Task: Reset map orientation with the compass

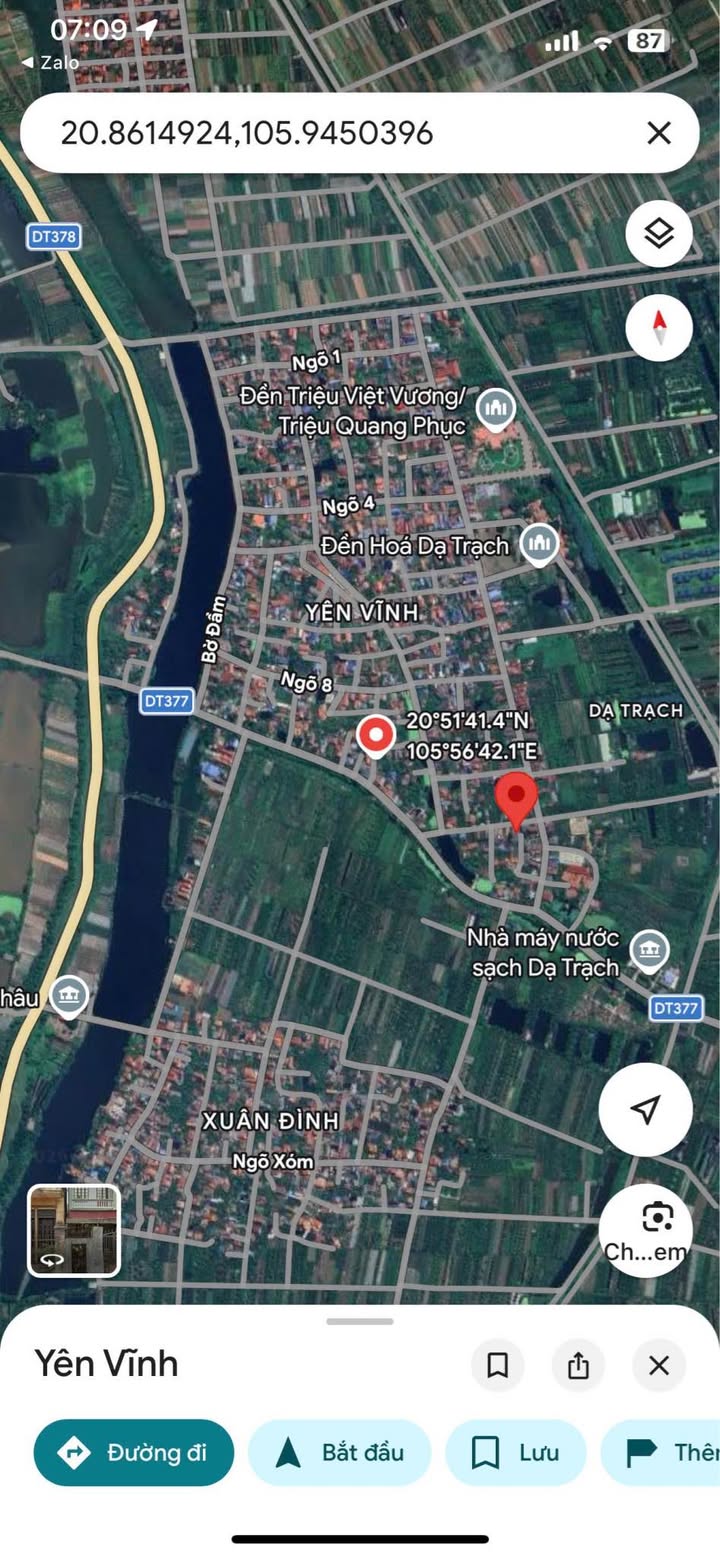Action: (x=659, y=327)
